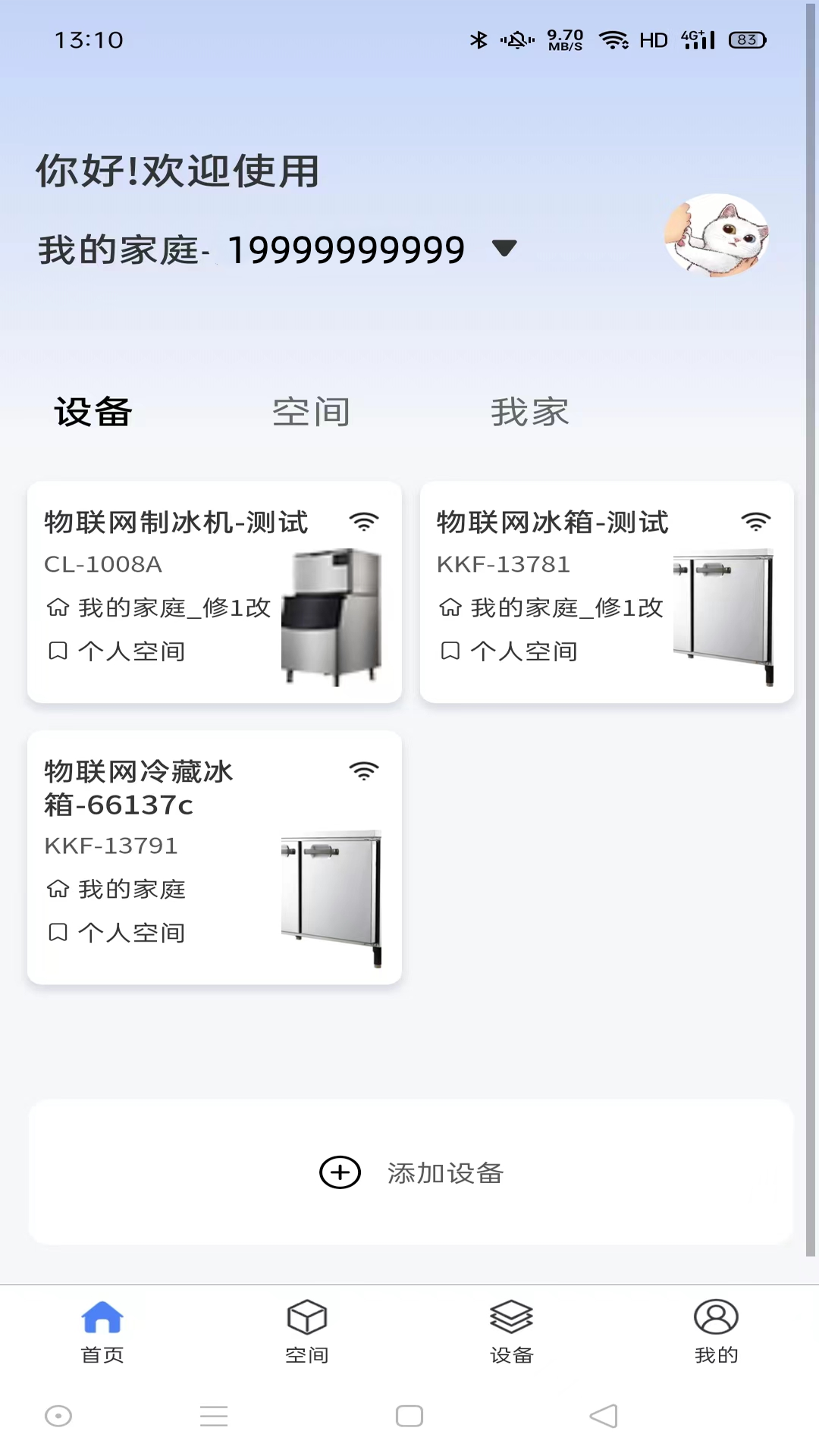Select the 设备 tab
This screenshot has height=1456, width=819.
click(93, 411)
